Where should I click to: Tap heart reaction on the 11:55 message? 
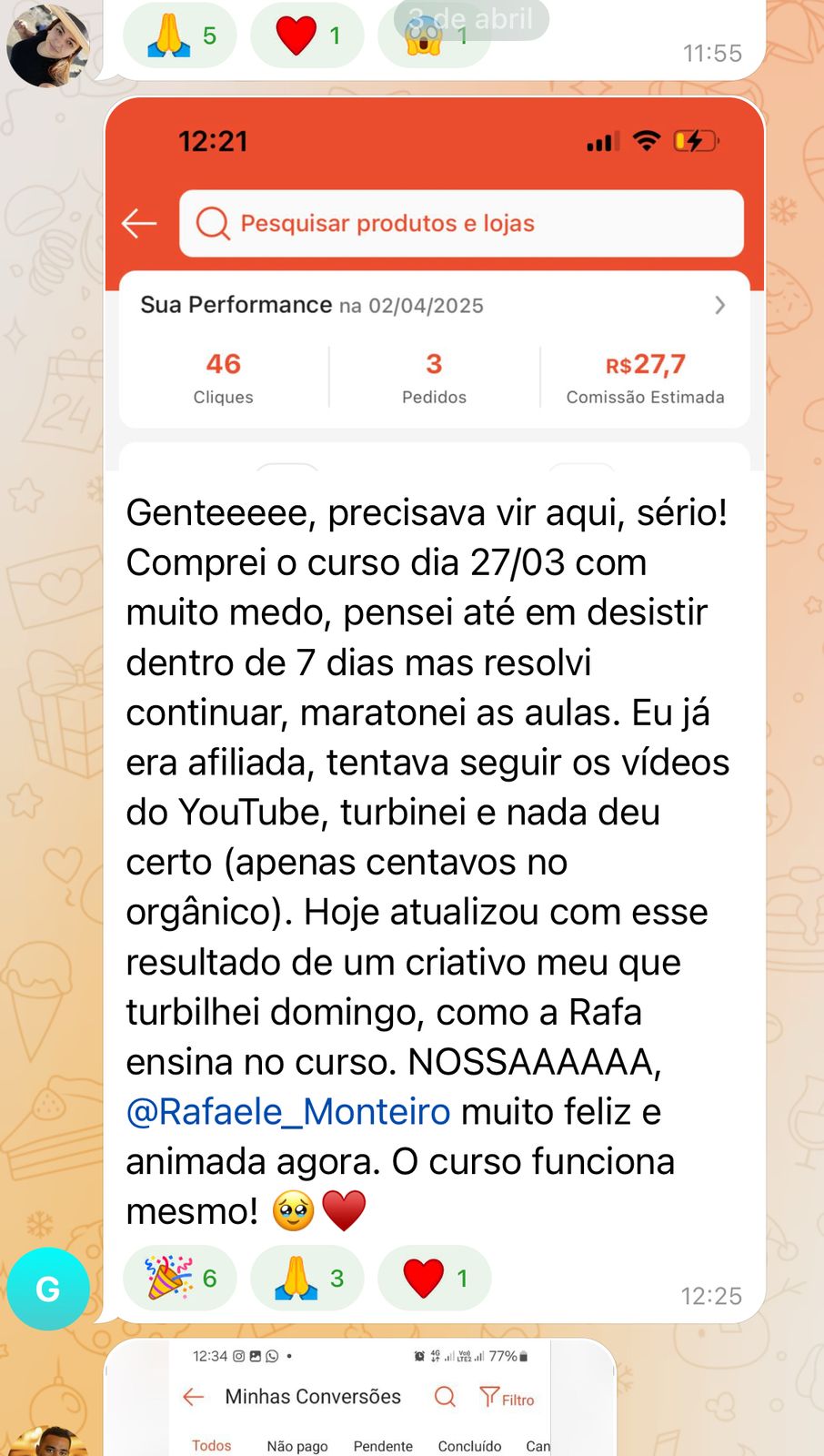307,35
